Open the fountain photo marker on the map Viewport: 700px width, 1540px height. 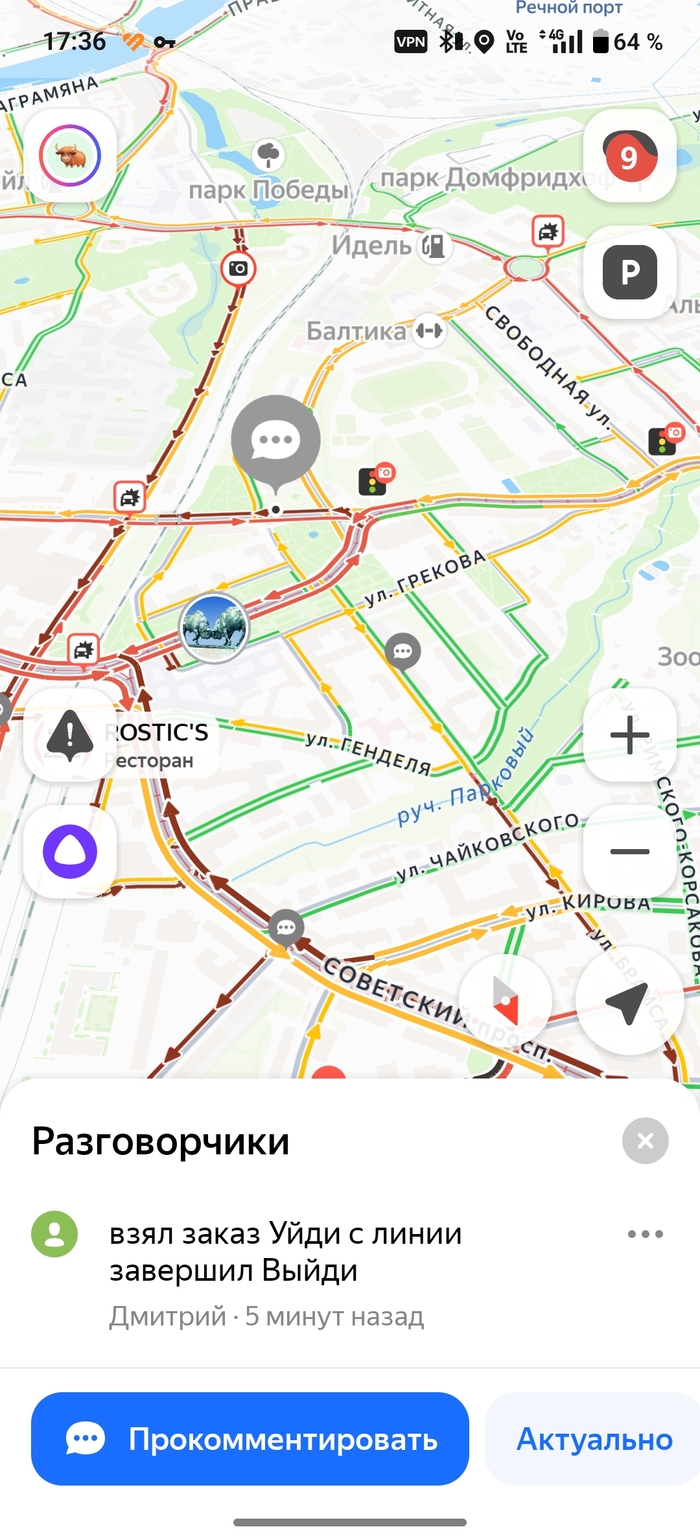[x=213, y=628]
